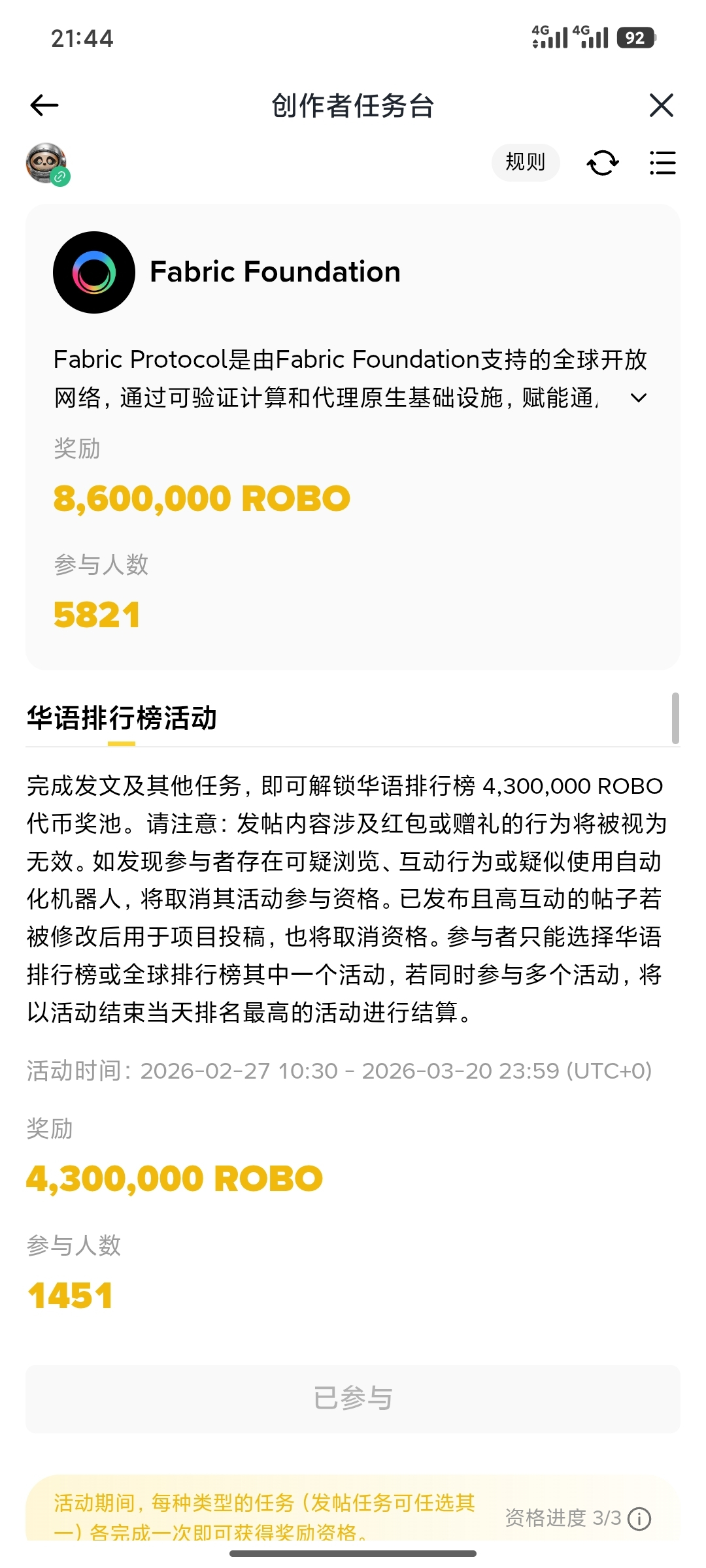Tap the refresh icon next to 规则
Viewport: 706px width, 1568px height.
click(603, 163)
